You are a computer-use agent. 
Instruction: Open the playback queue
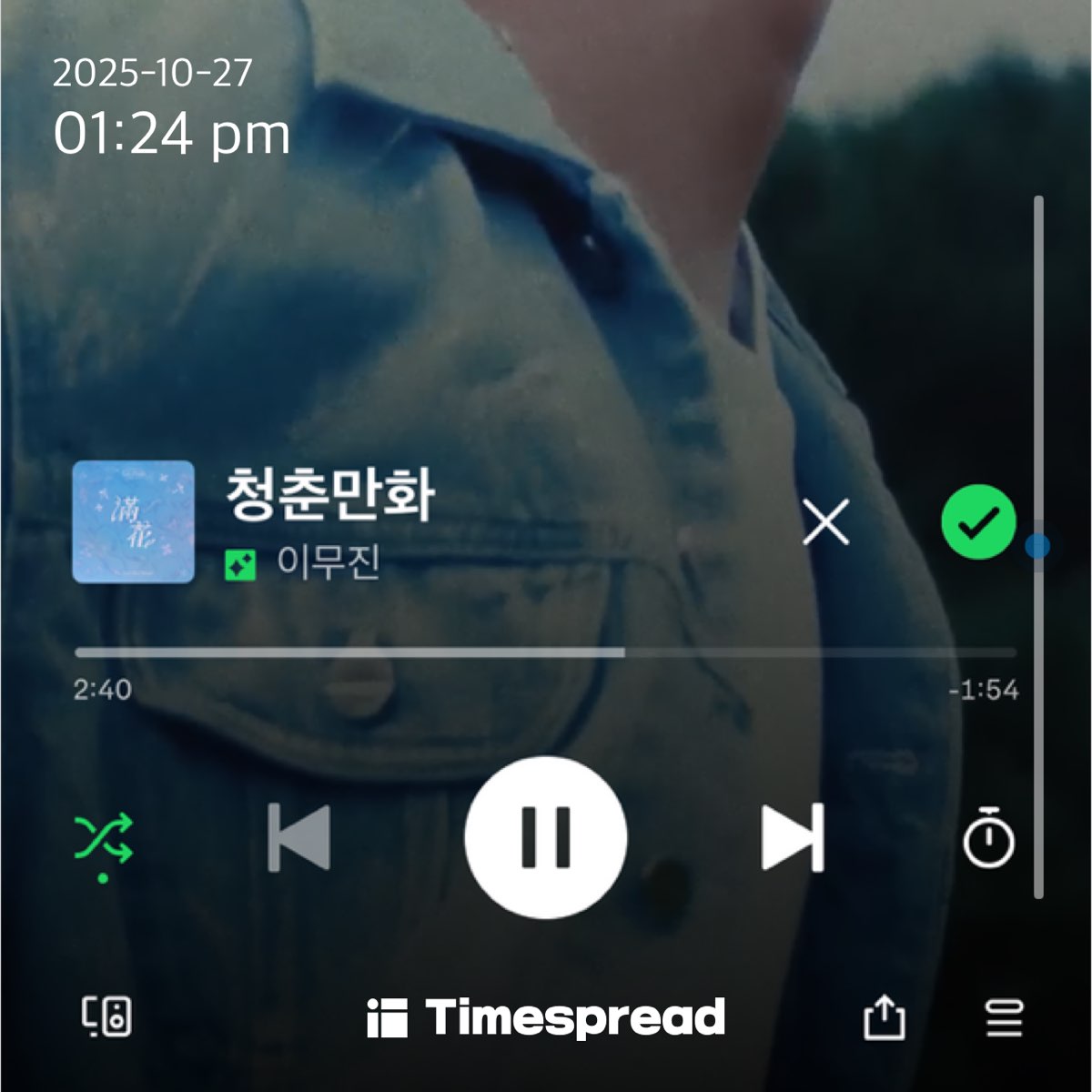tap(1005, 1016)
